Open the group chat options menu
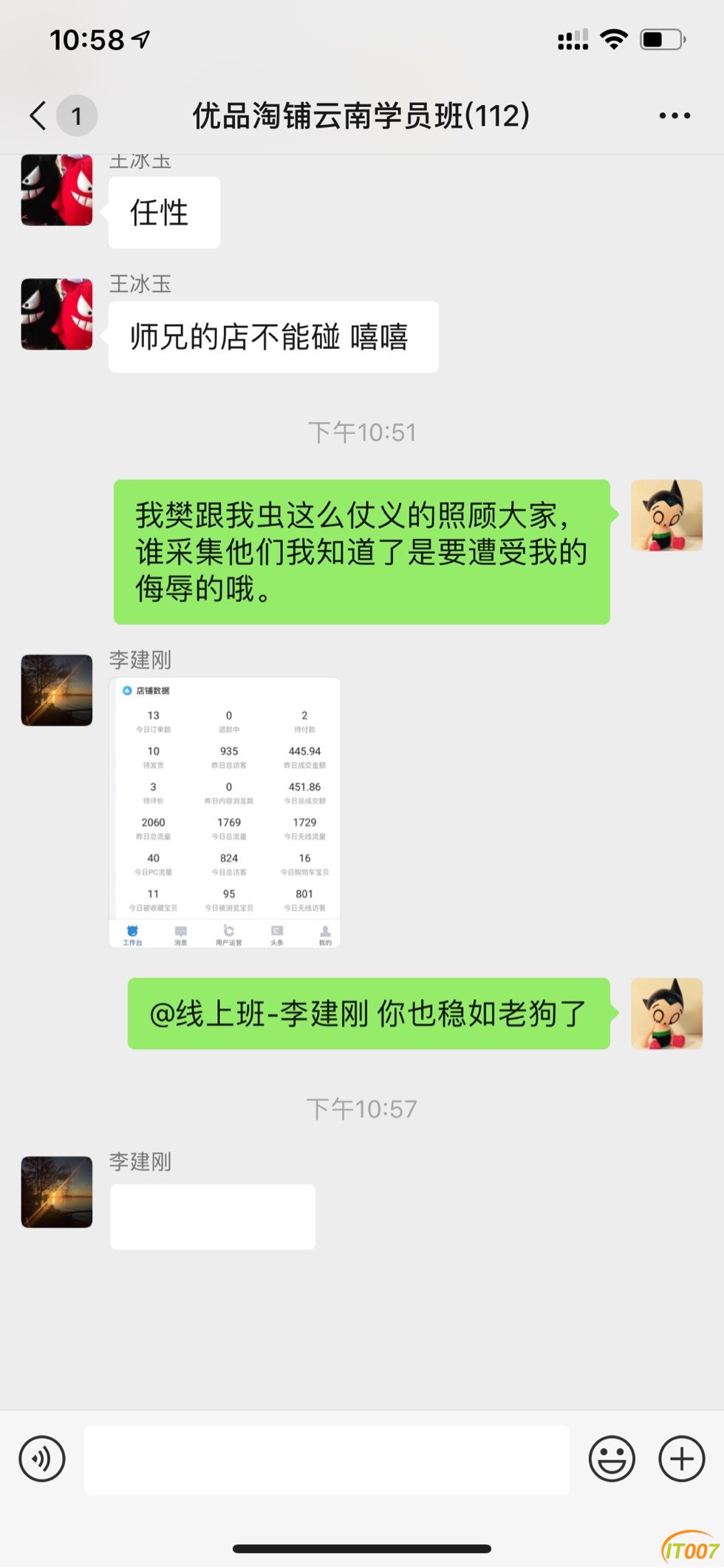 [x=675, y=116]
